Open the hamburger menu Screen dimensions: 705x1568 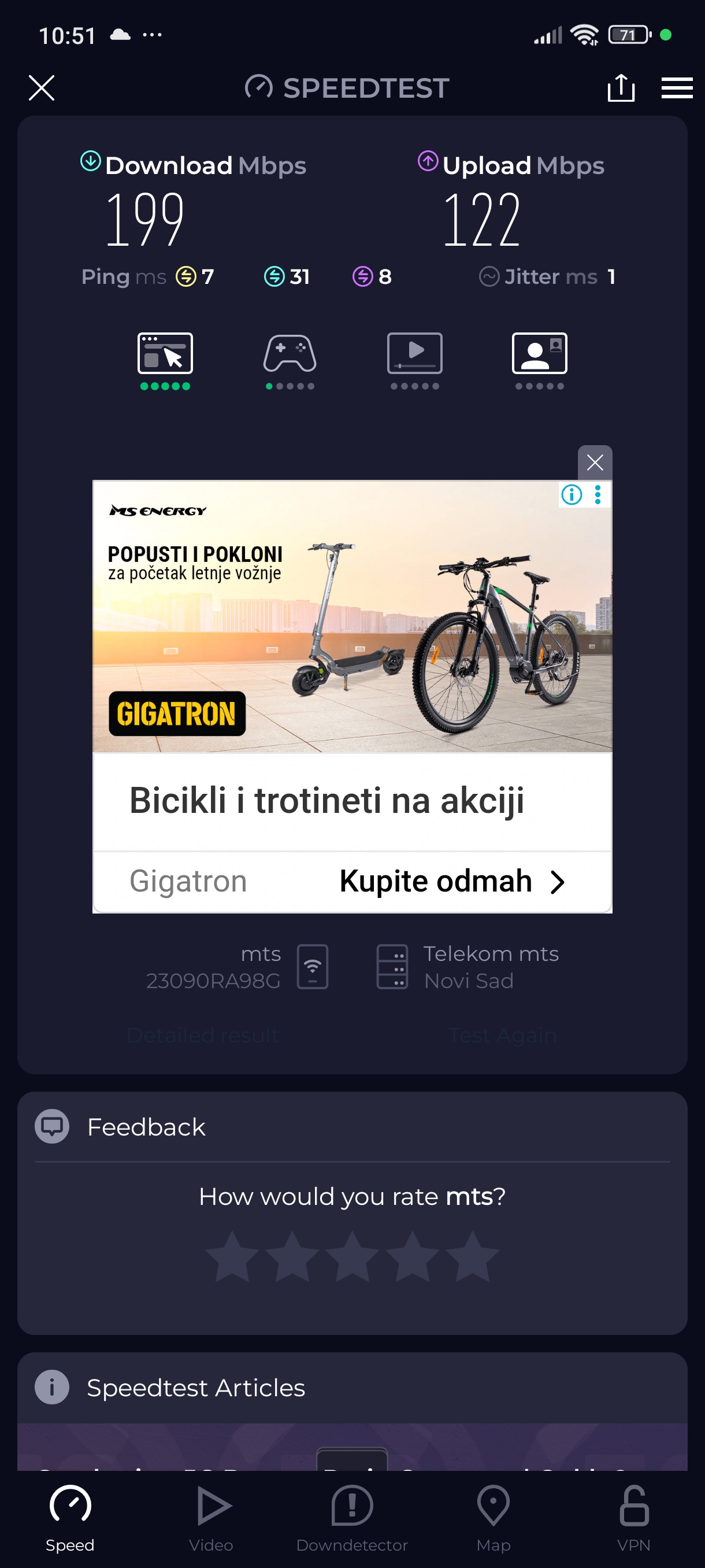(x=677, y=88)
